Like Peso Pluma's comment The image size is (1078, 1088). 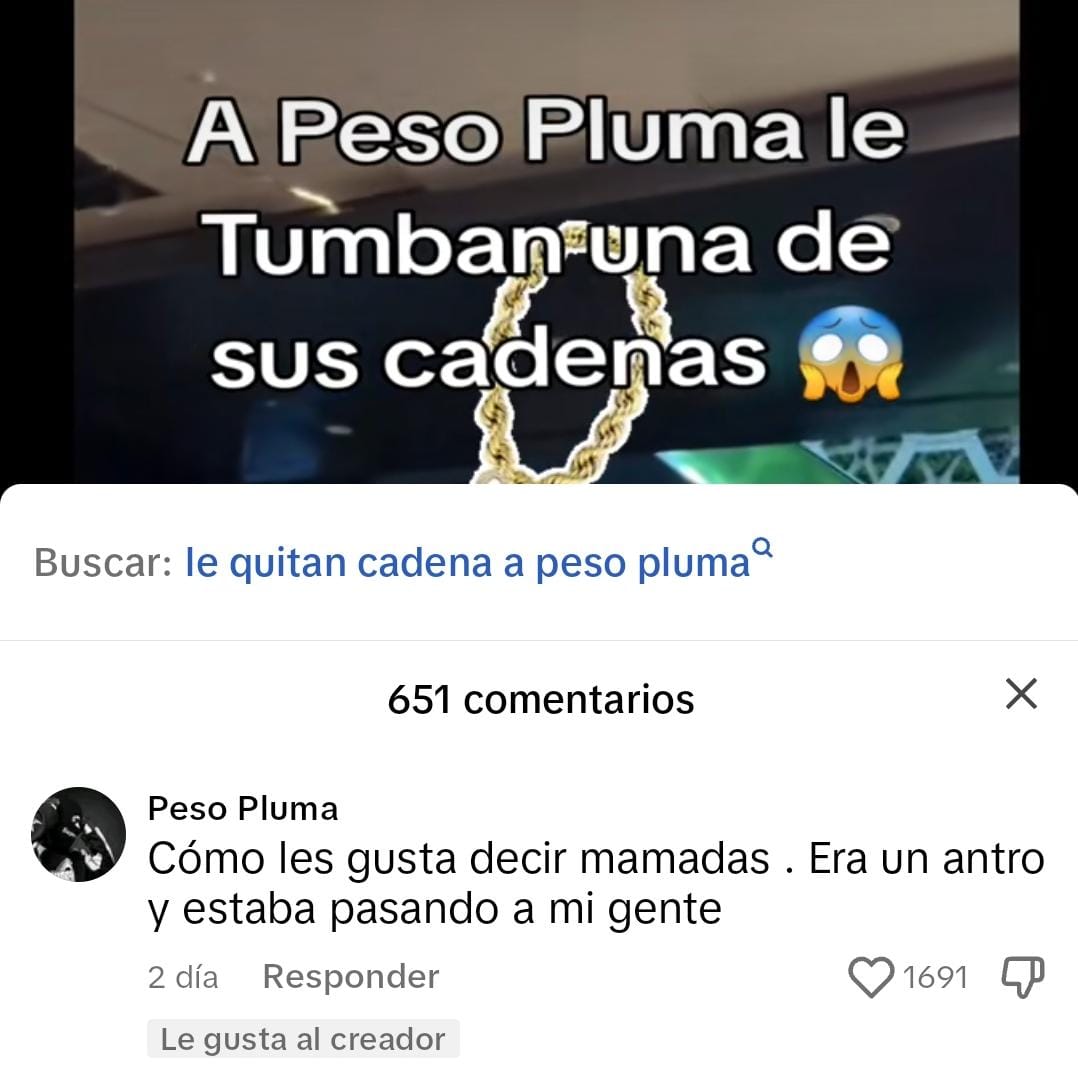[x=871, y=977]
